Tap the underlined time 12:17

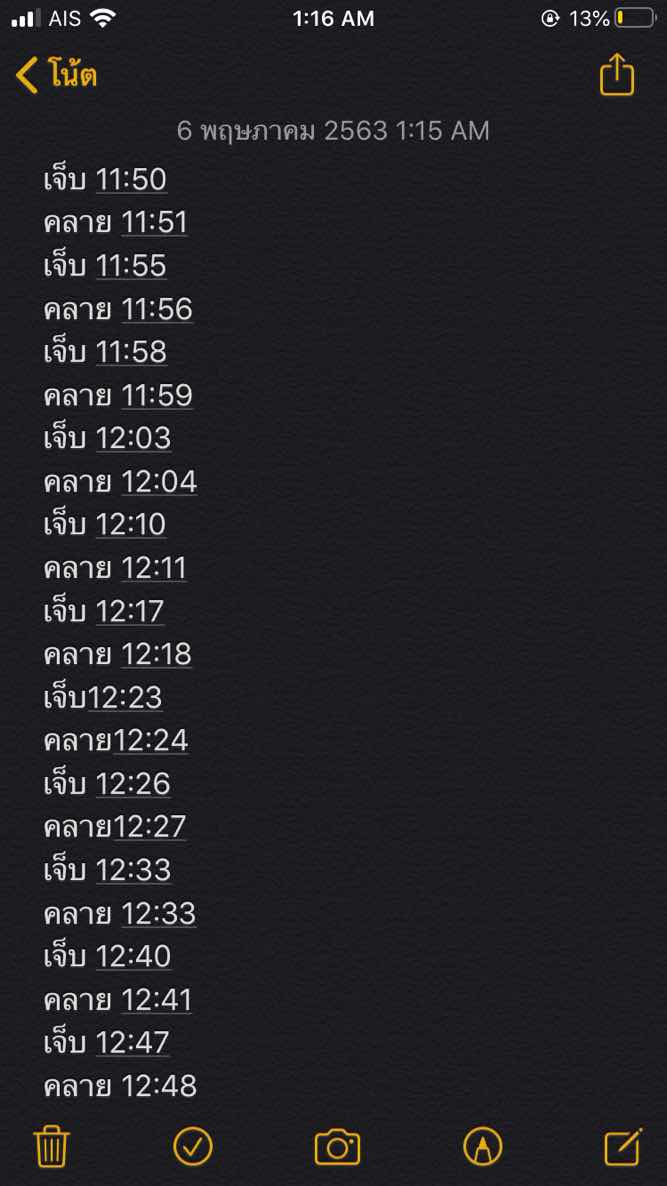(x=130, y=612)
